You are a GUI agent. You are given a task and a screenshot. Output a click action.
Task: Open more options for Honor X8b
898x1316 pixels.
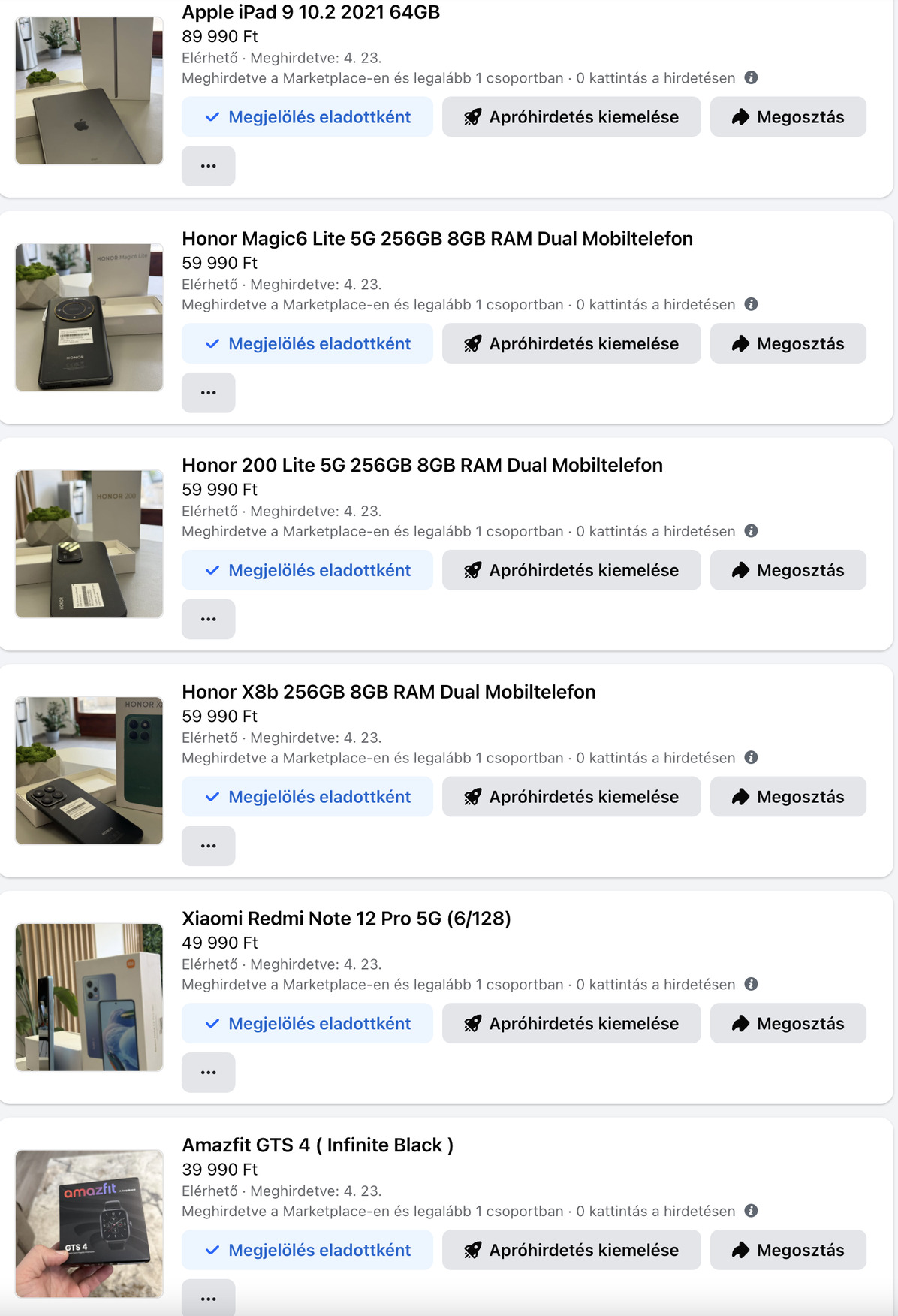click(209, 846)
